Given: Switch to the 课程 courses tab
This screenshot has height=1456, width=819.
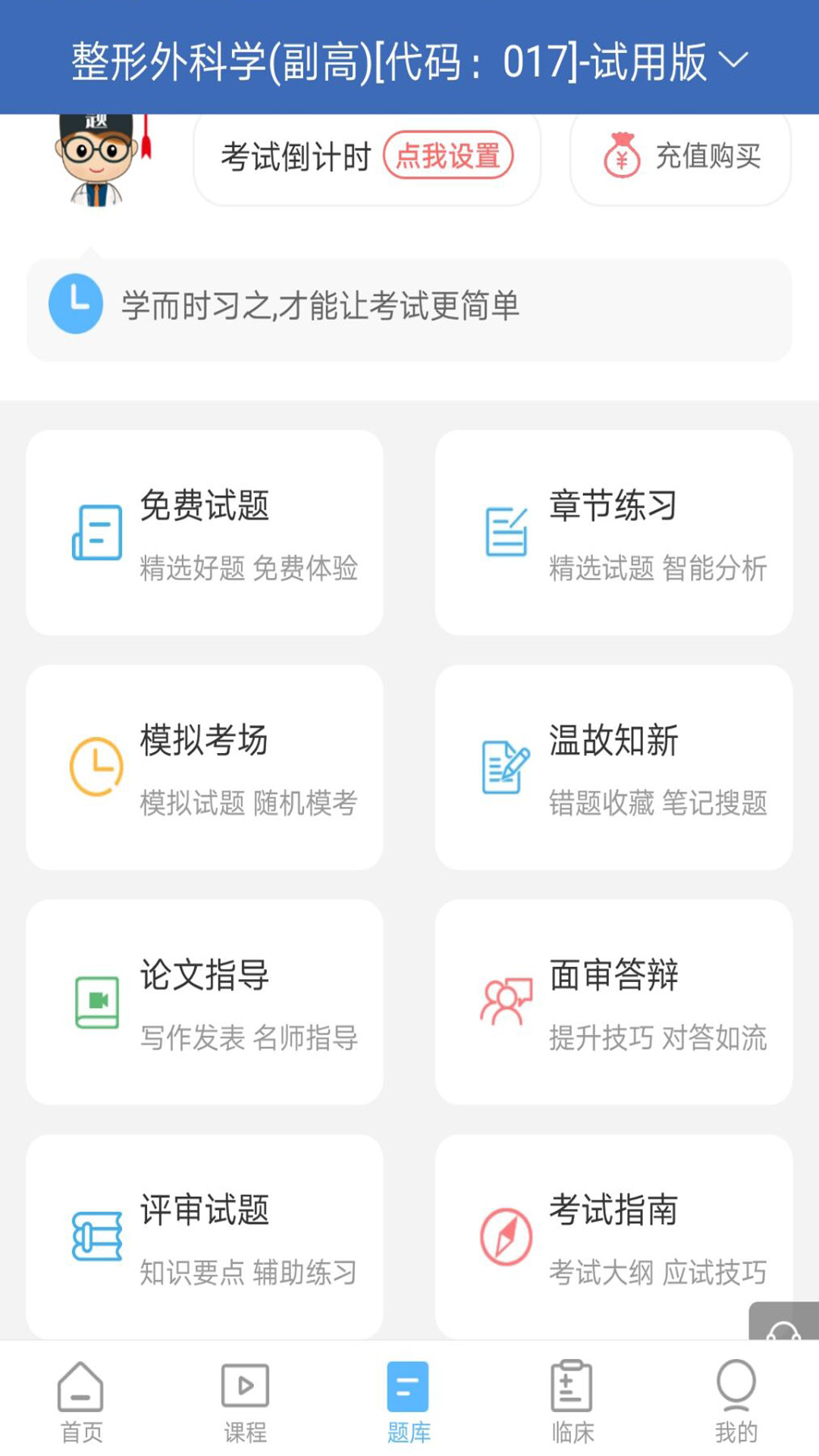Looking at the screenshot, I should tap(245, 1401).
